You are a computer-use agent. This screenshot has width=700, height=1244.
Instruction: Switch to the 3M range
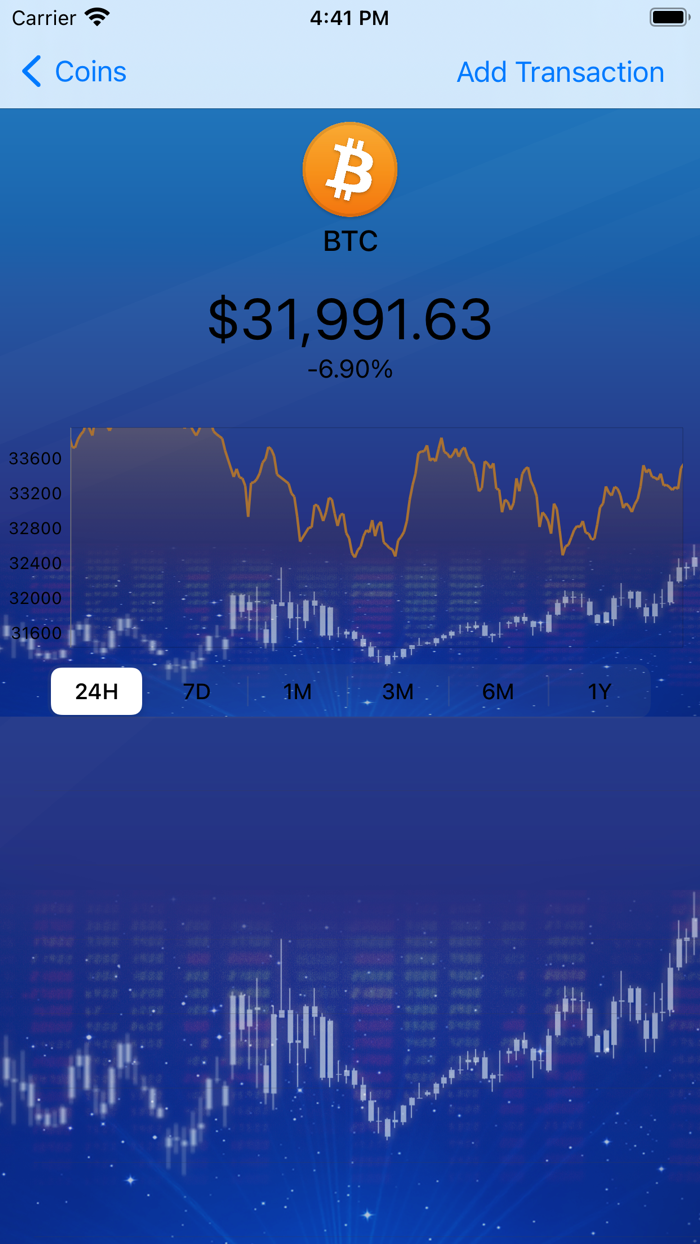pos(398,691)
